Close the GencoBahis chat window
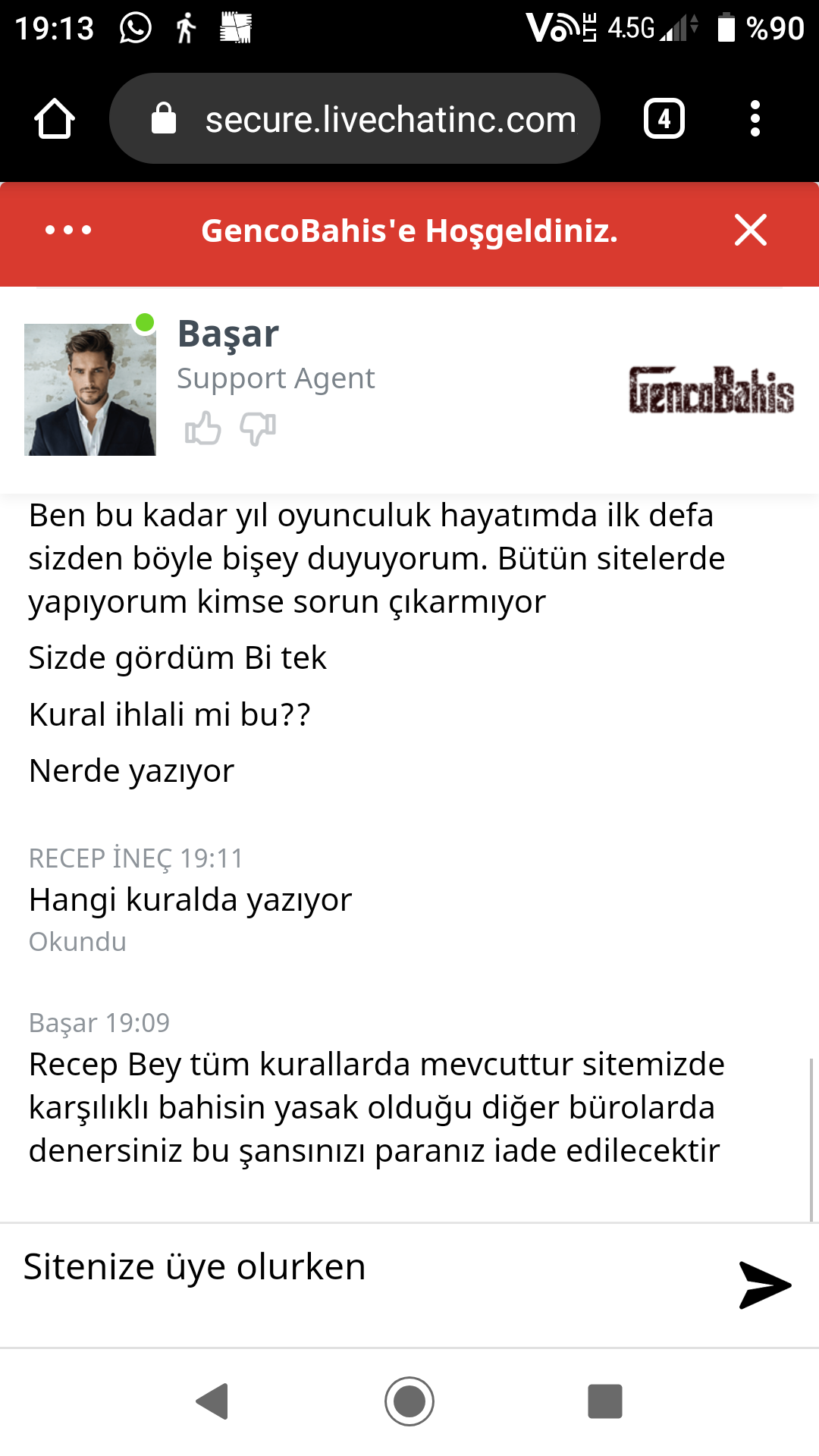The height and width of the screenshot is (1456, 819). 751,230
